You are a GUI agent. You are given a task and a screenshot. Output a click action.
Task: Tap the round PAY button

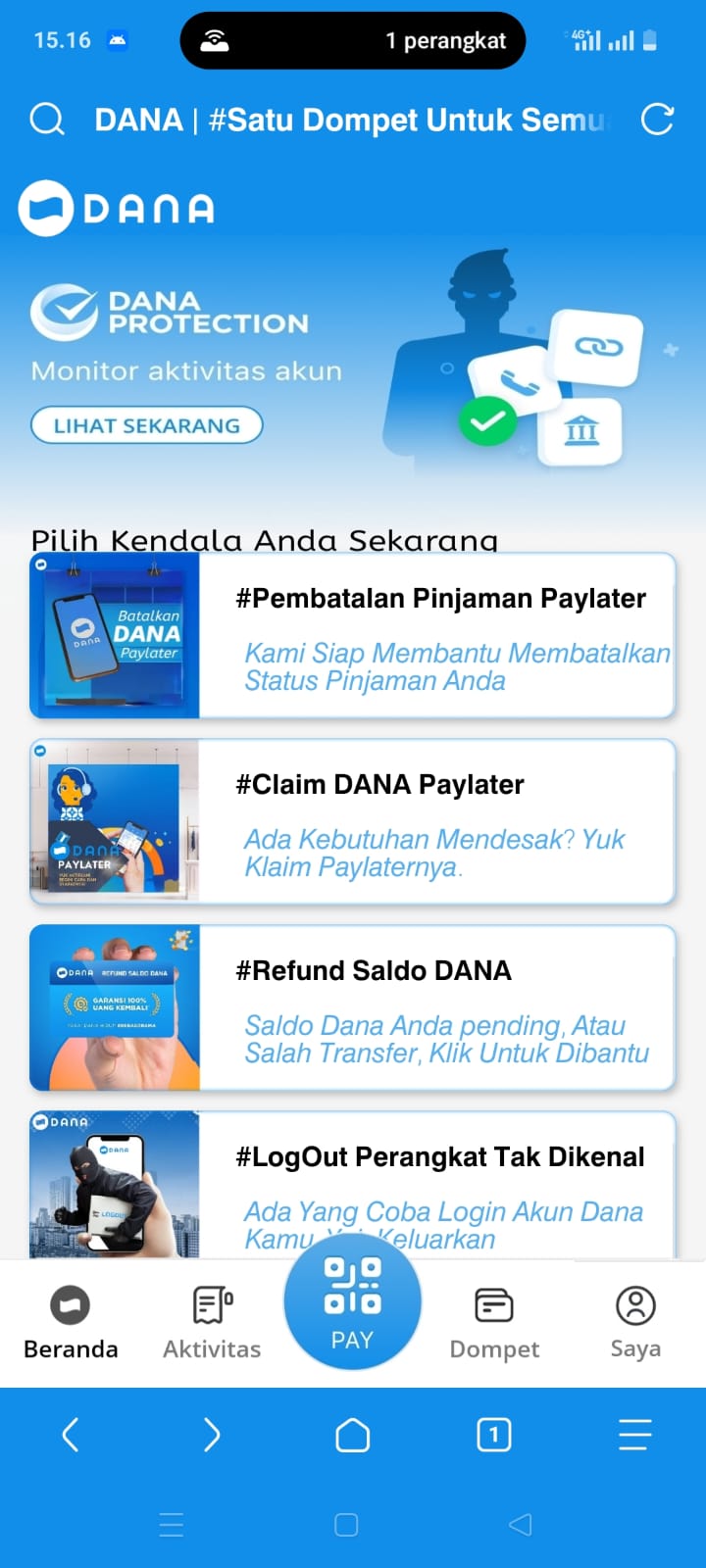pos(353,1301)
